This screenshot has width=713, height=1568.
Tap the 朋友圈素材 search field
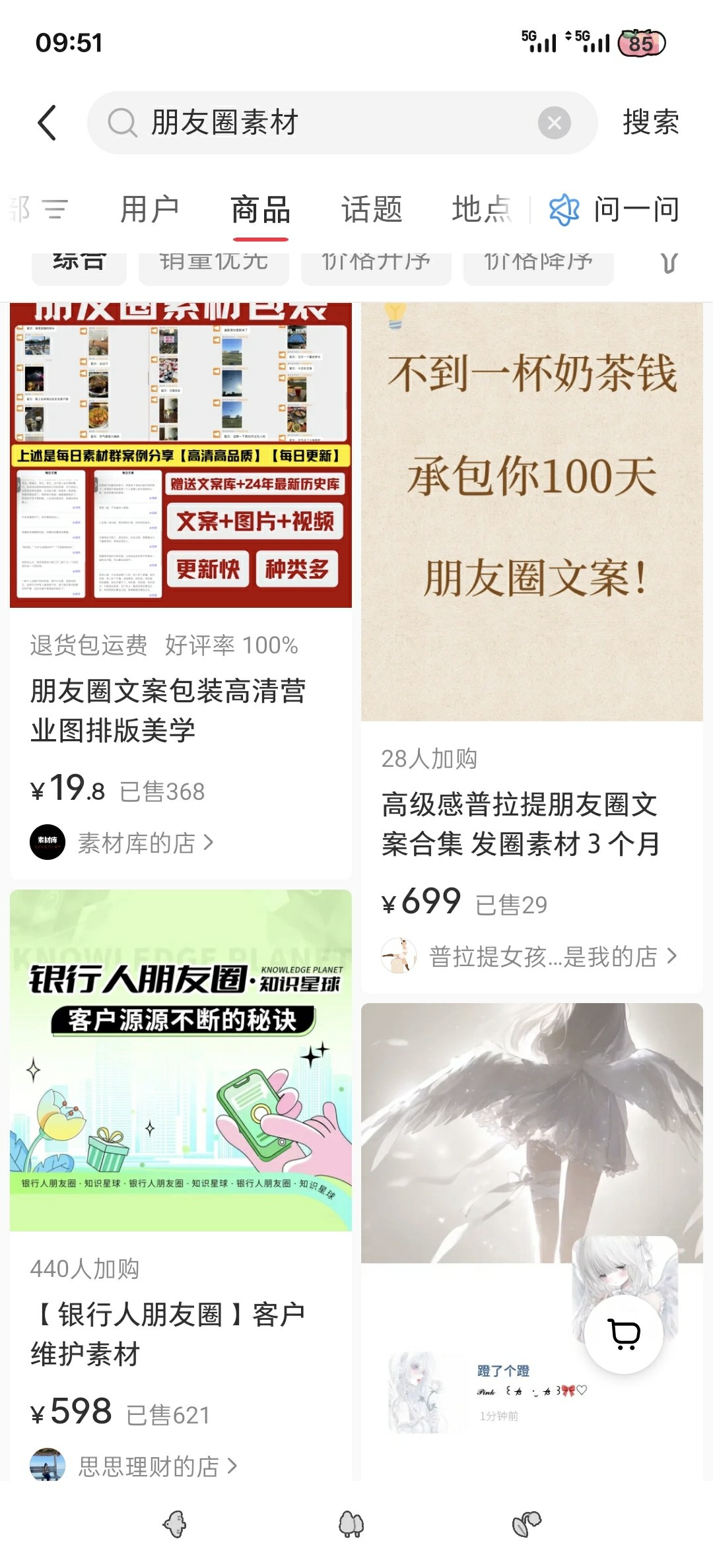[x=330, y=123]
